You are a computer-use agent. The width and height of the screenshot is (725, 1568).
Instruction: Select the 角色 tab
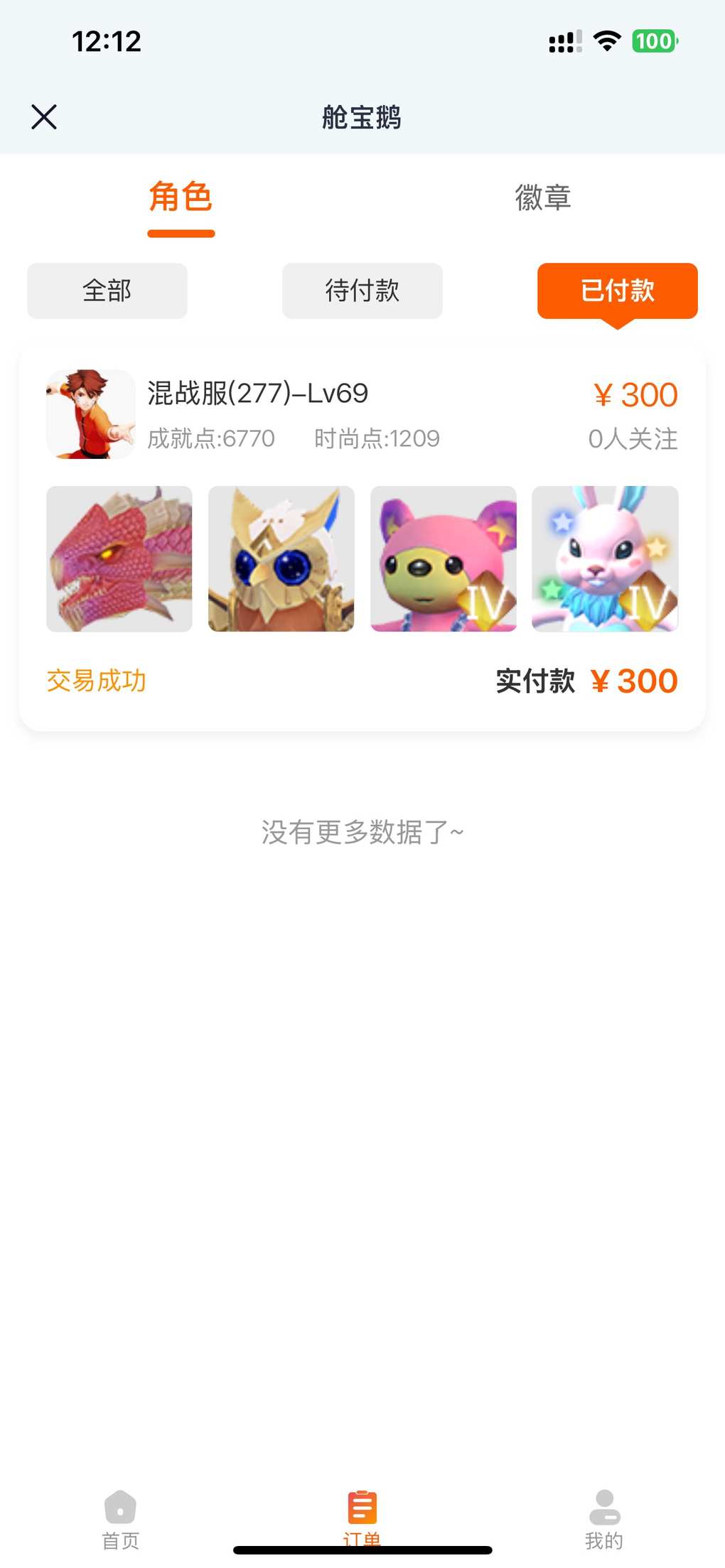point(181,197)
